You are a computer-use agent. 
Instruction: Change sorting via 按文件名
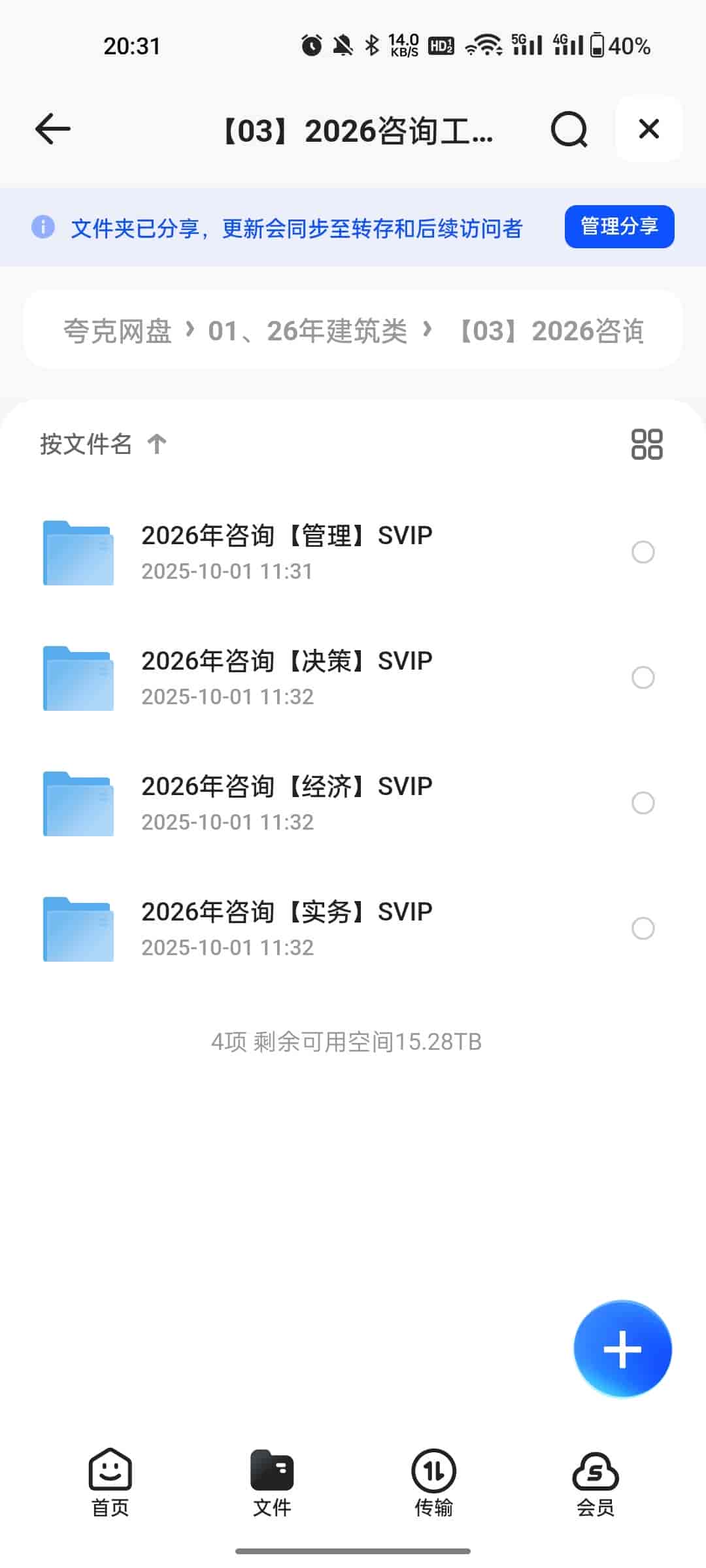[x=103, y=444]
